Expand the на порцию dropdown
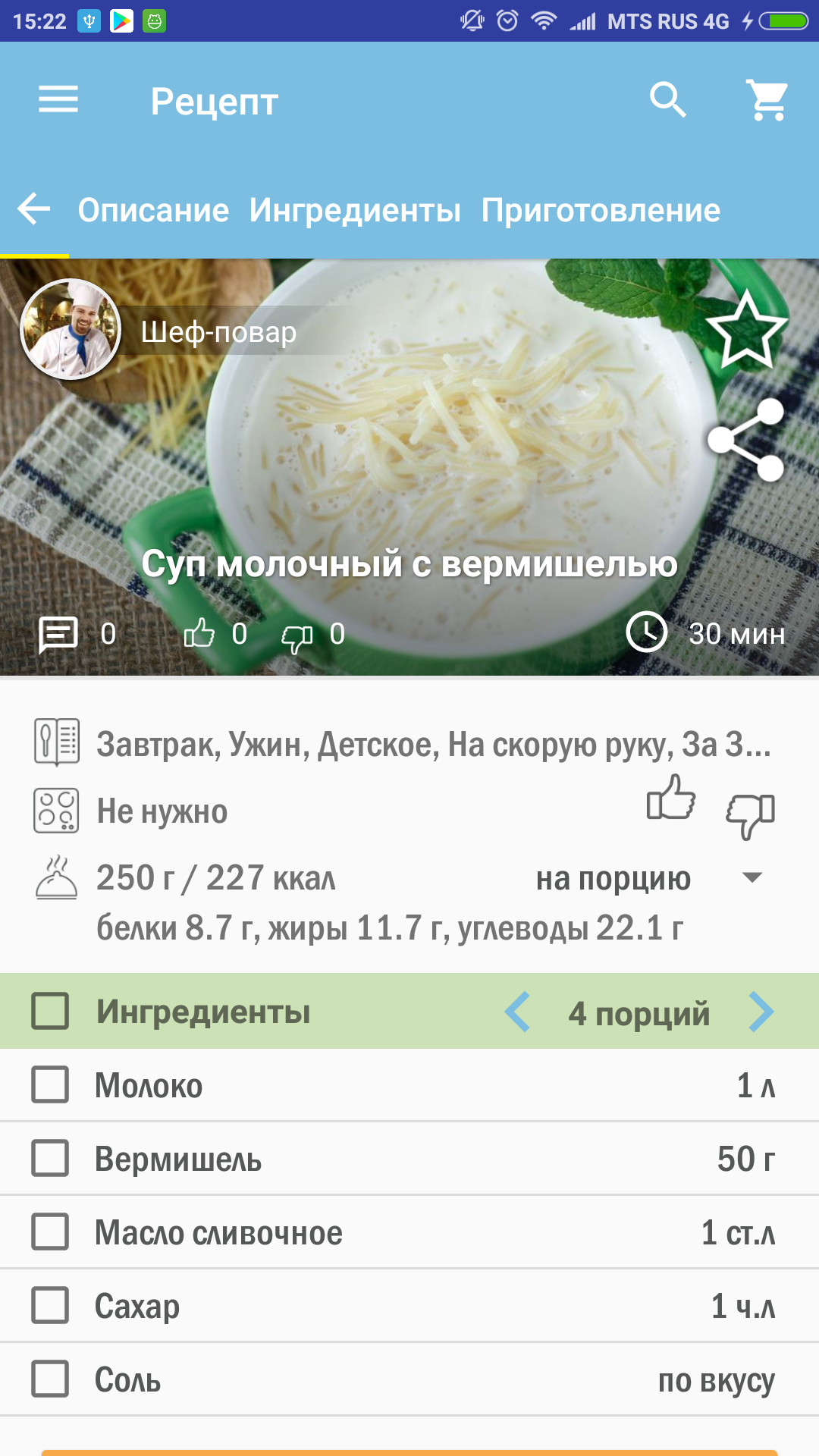 click(x=751, y=878)
